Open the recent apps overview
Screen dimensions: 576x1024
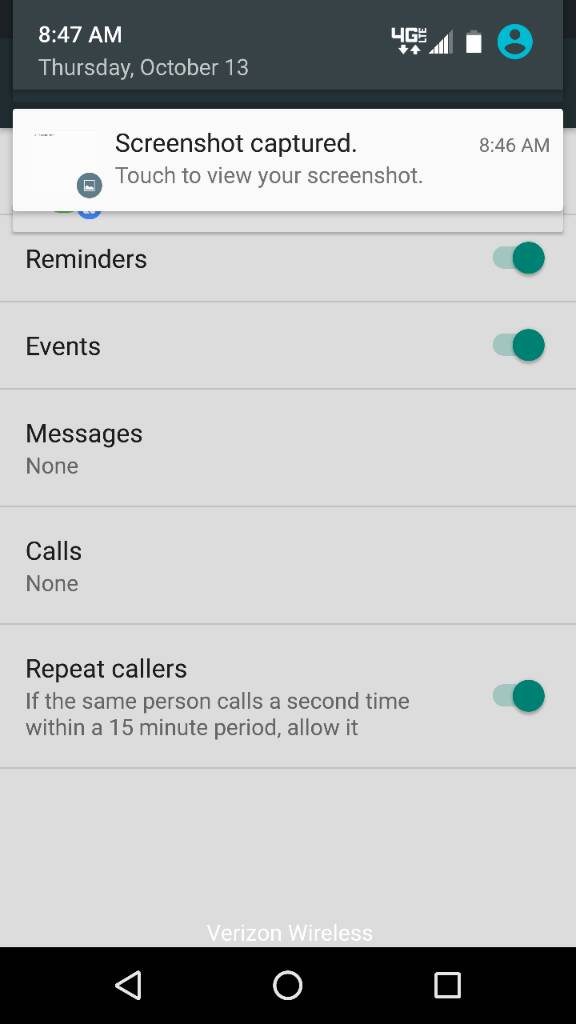coord(447,985)
